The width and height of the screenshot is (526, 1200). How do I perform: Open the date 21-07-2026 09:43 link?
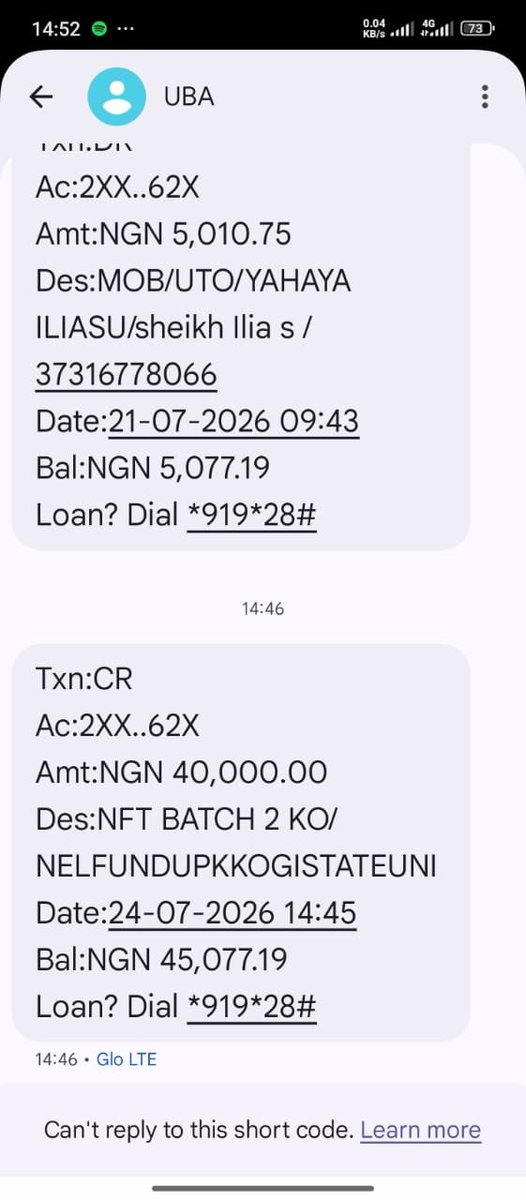click(232, 421)
